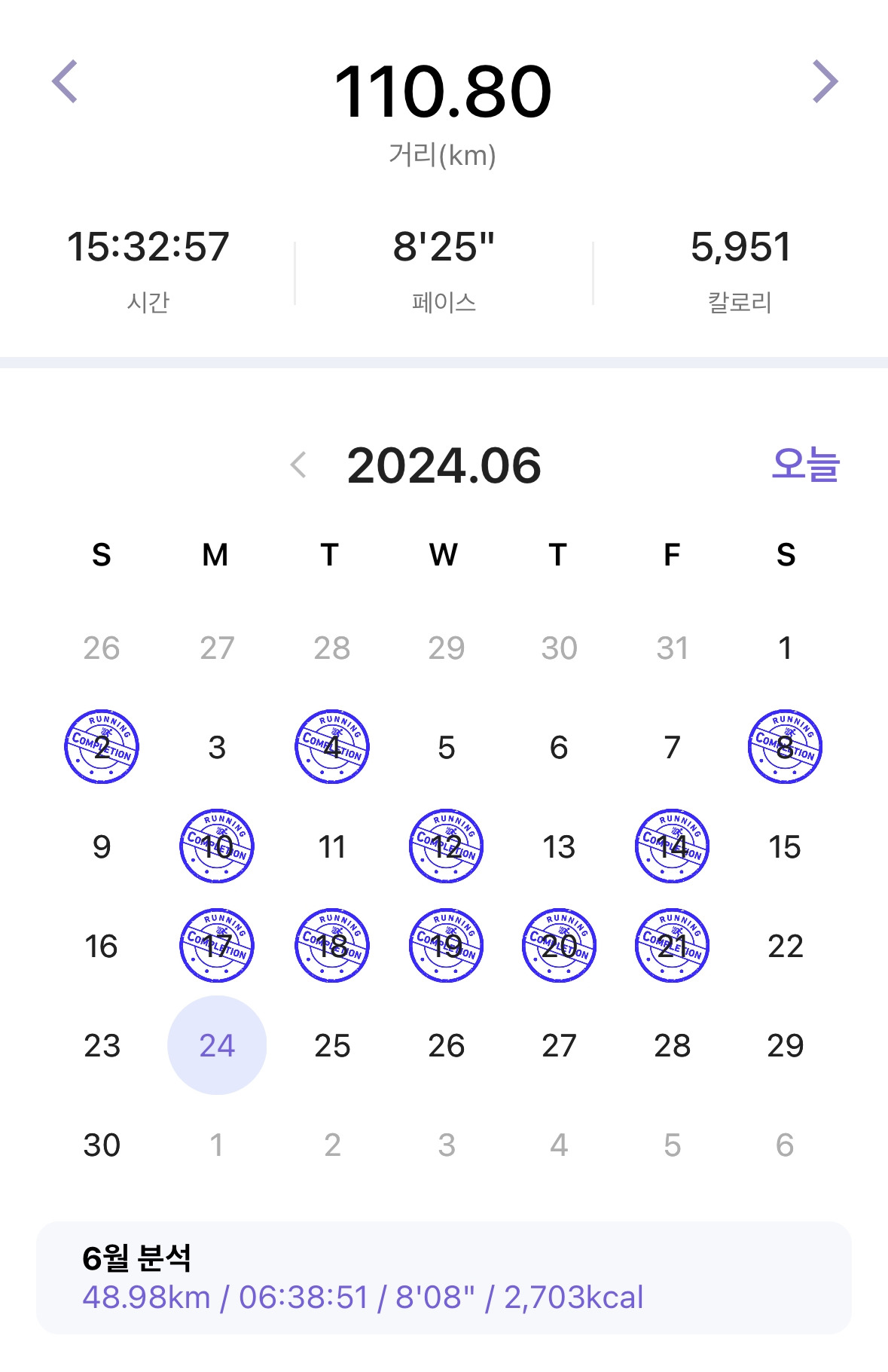Select June 2 running stamp
Viewport: 888px width, 1372px height.
pos(102,746)
